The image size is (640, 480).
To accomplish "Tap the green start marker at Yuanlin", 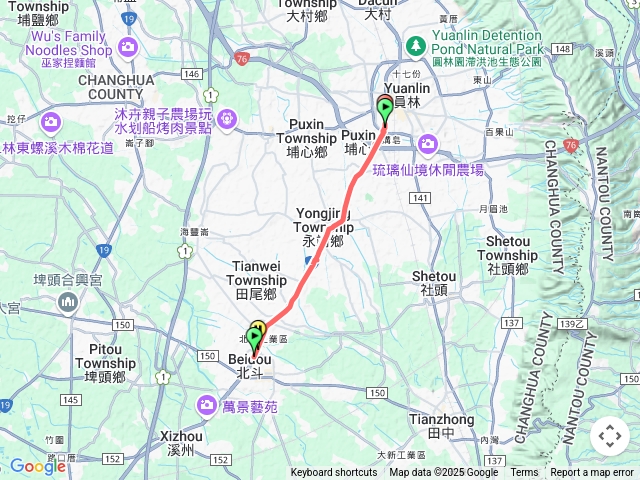I will (386, 111).
